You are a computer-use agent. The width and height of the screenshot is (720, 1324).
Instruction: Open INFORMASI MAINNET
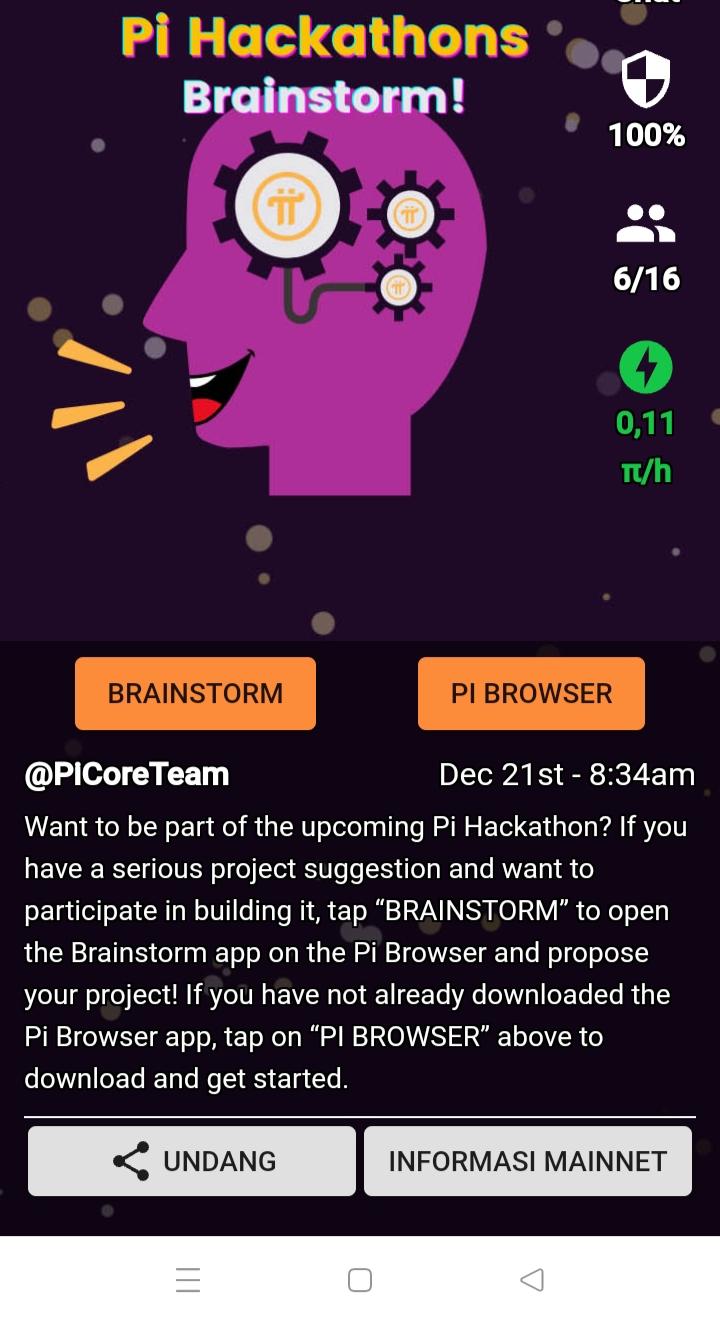[527, 1161]
